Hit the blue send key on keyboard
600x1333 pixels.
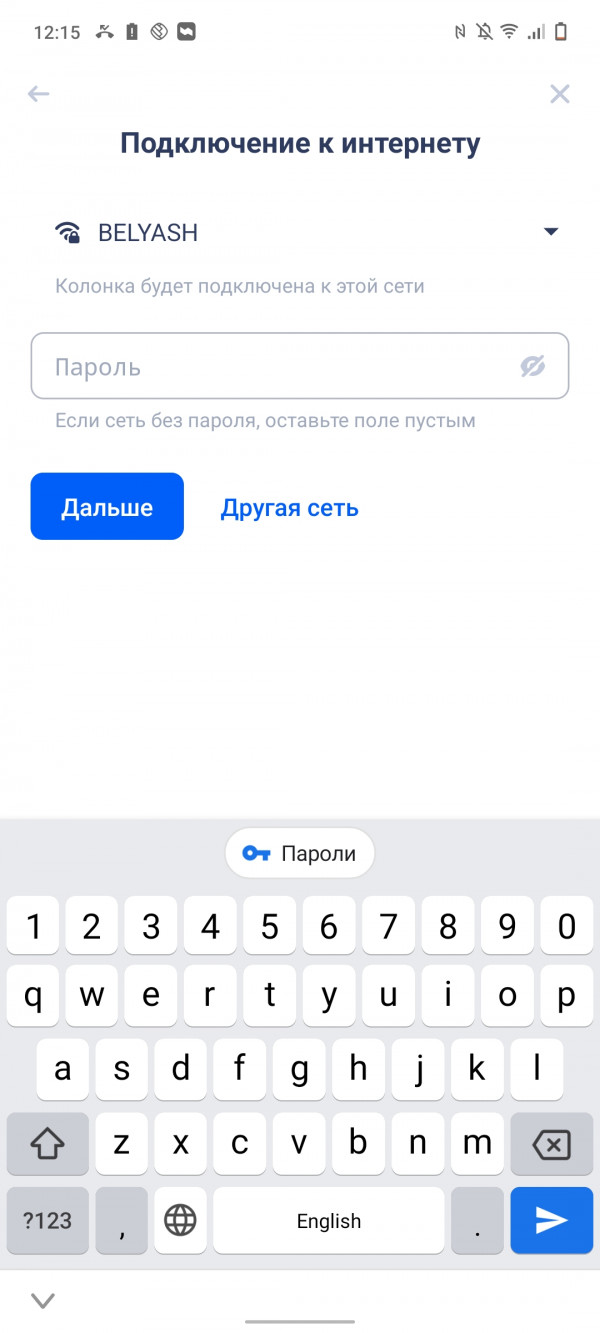(x=552, y=1221)
